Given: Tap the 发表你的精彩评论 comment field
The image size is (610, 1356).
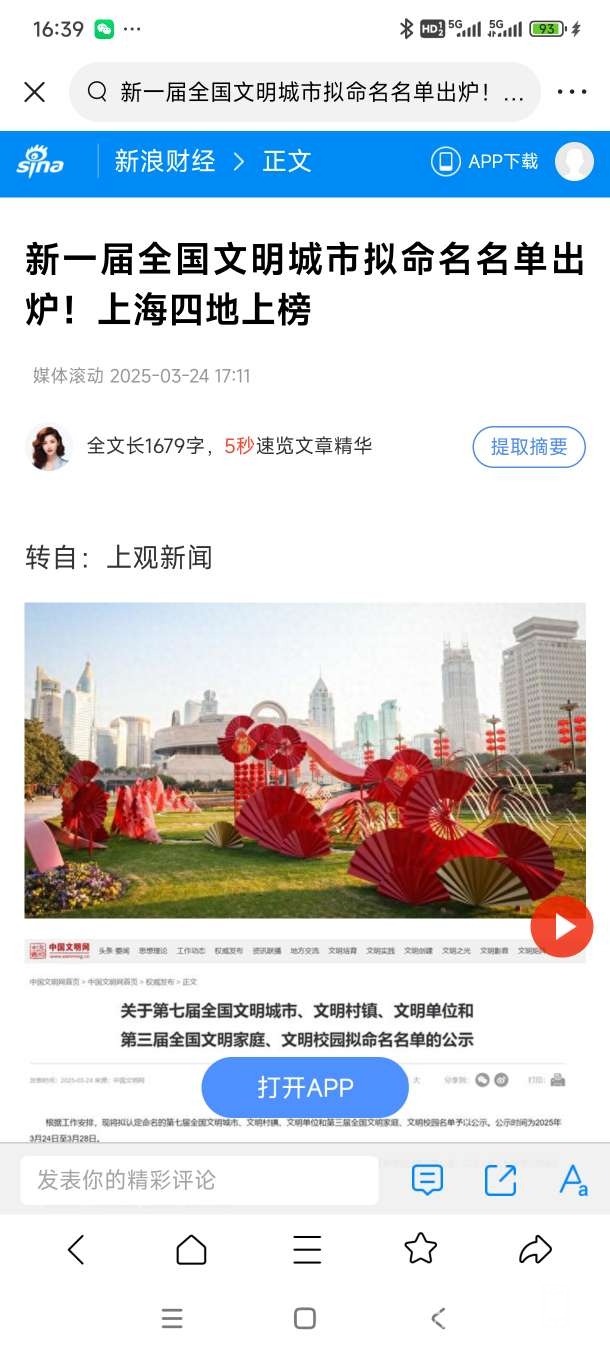Looking at the screenshot, I should [x=199, y=1180].
